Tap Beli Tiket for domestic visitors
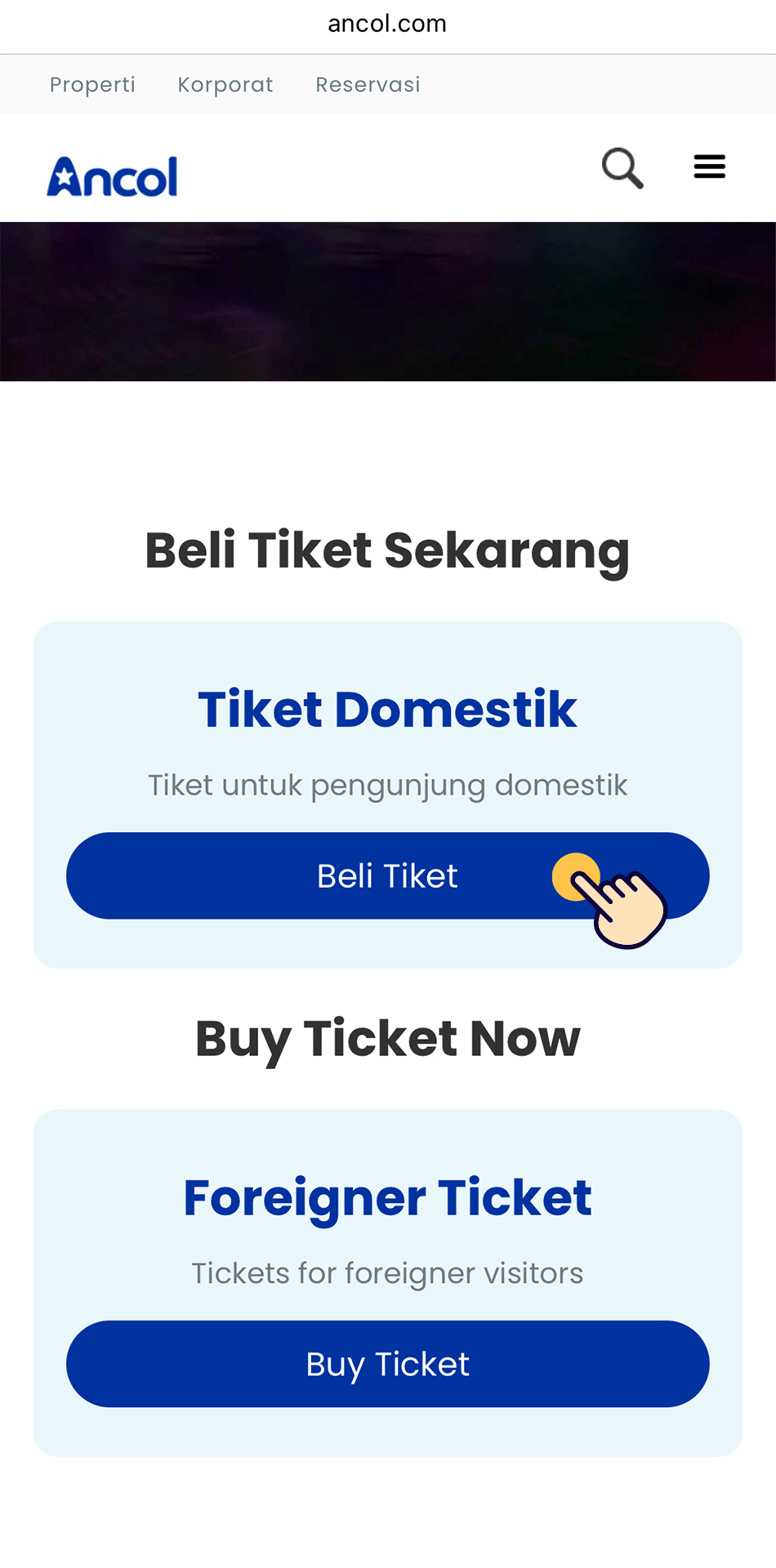The height and width of the screenshot is (1568, 776). pos(387,875)
